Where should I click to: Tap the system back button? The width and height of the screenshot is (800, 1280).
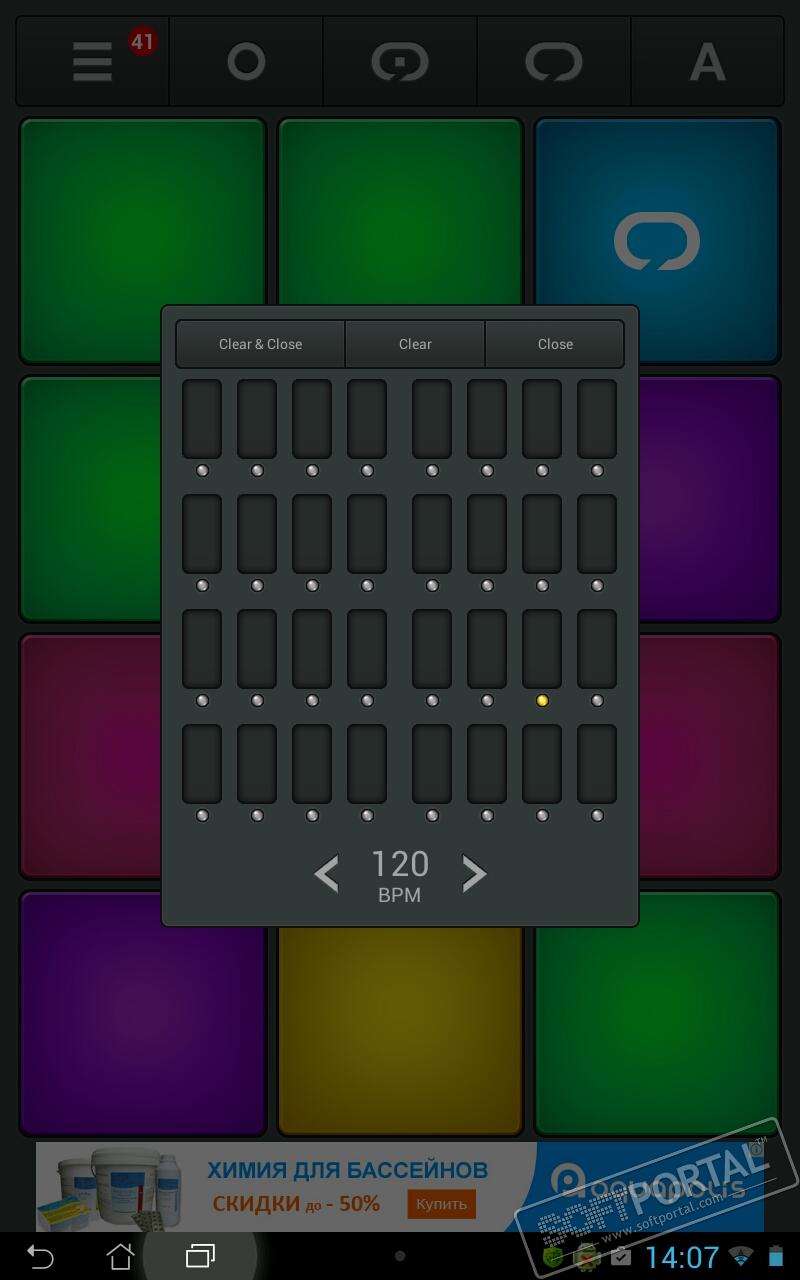click(x=40, y=1256)
